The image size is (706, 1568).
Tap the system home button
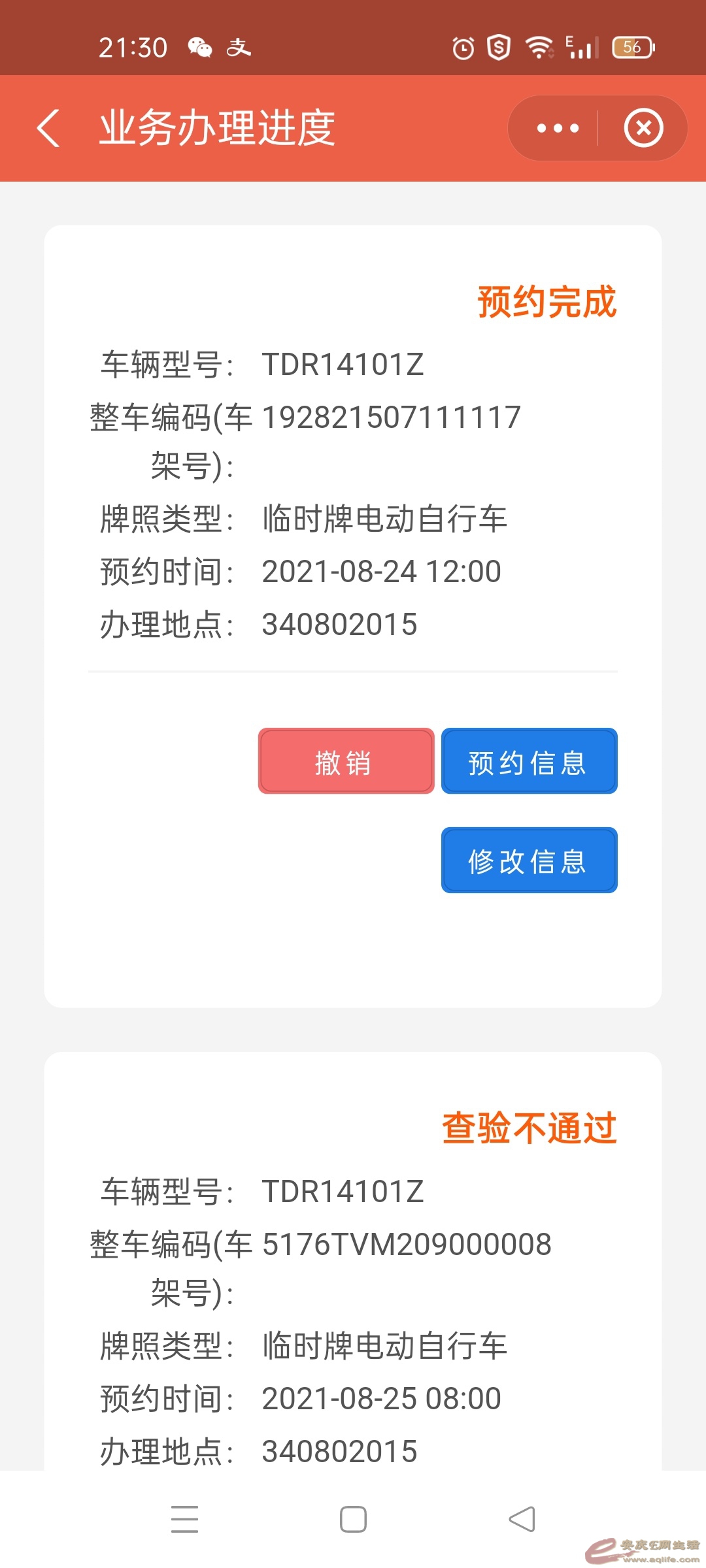coord(353,1519)
